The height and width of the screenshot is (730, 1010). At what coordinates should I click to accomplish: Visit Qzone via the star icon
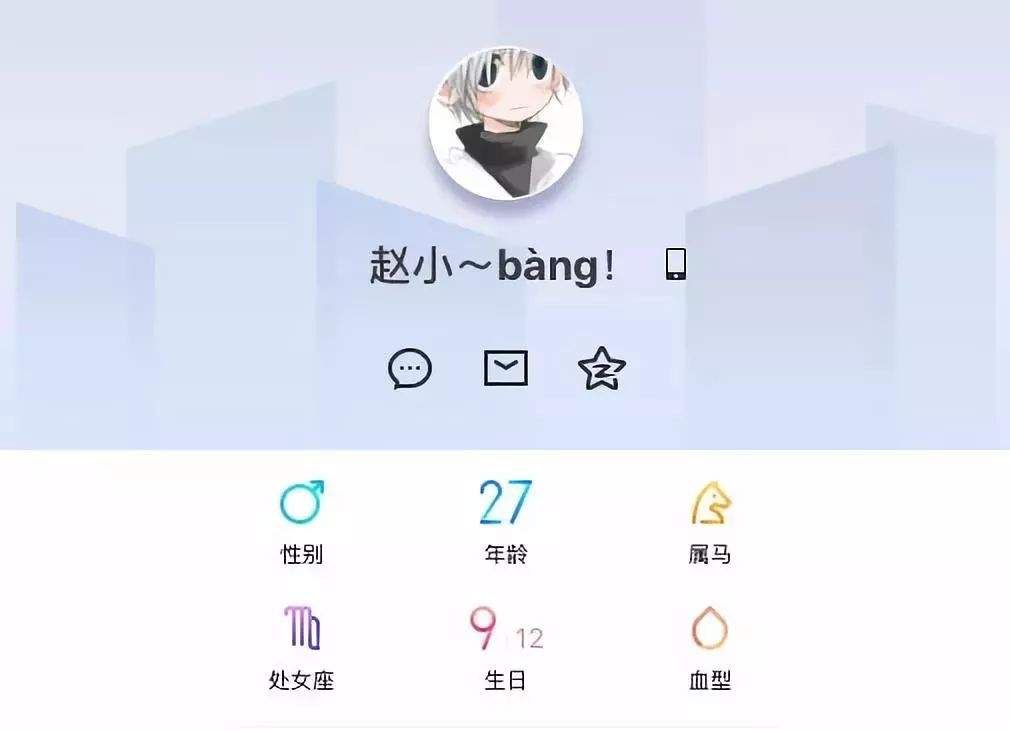pos(601,369)
